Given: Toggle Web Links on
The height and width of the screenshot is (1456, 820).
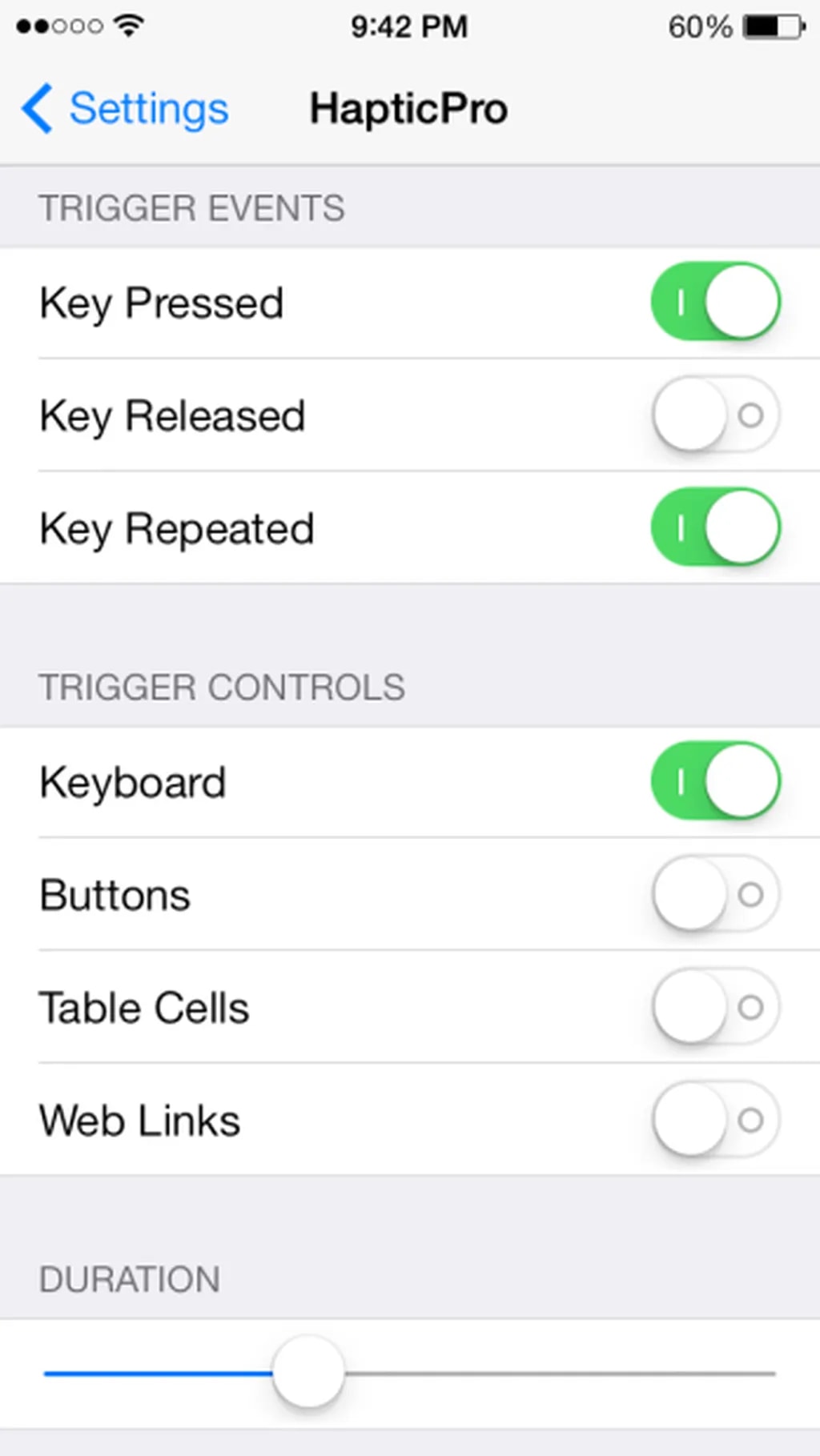Looking at the screenshot, I should [715, 1120].
